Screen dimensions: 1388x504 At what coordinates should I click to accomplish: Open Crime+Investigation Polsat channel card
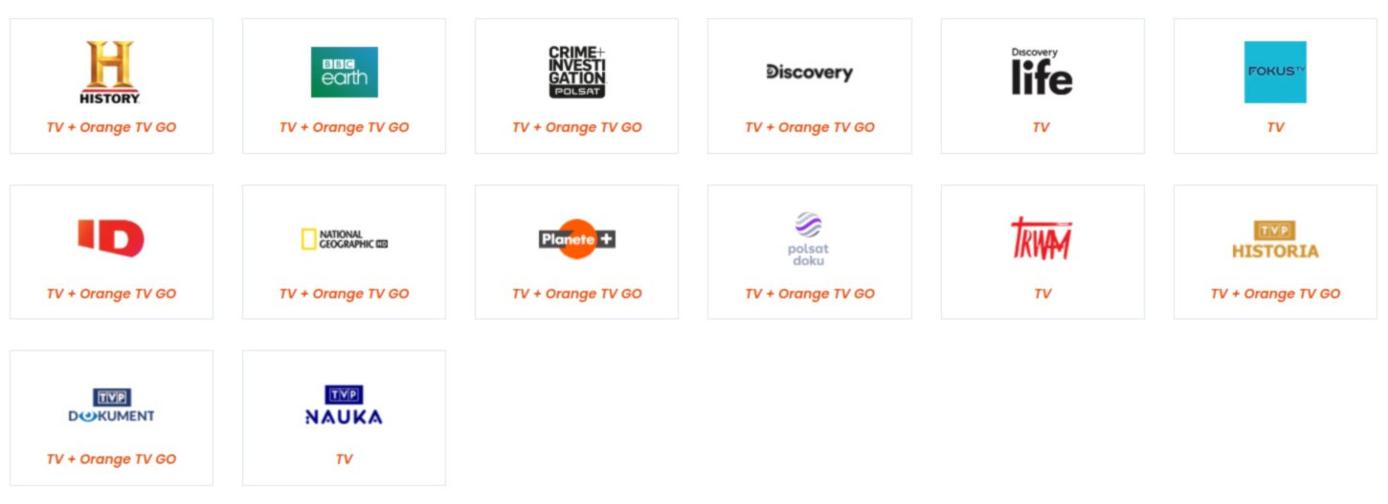click(x=577, y=86)
